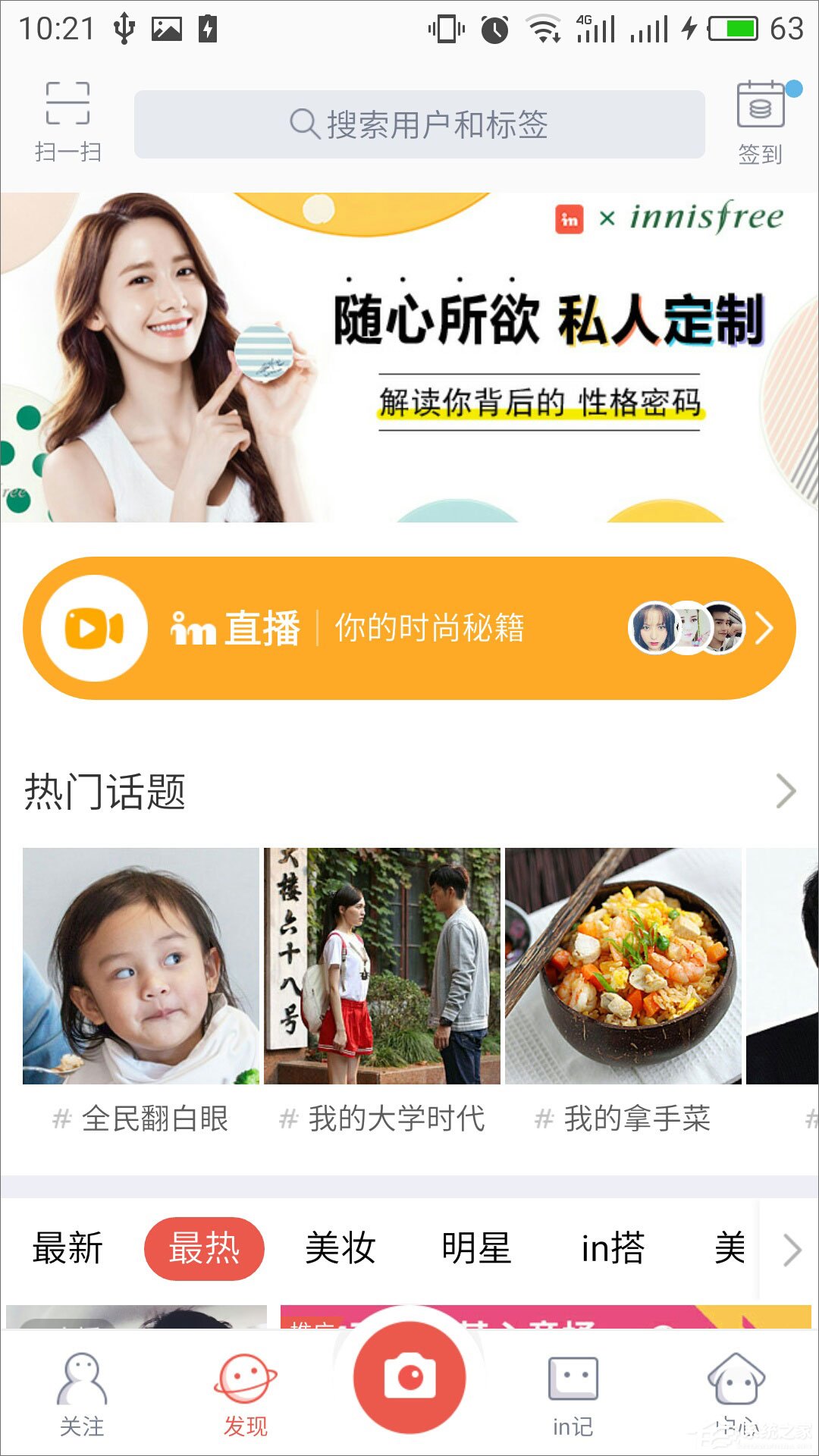Image resolution: width=819 pixels, height=1456 pixels.
Task: Open the house-icon tab in bottom bar
Action: pyautogui.click(x=736, y=1394)
